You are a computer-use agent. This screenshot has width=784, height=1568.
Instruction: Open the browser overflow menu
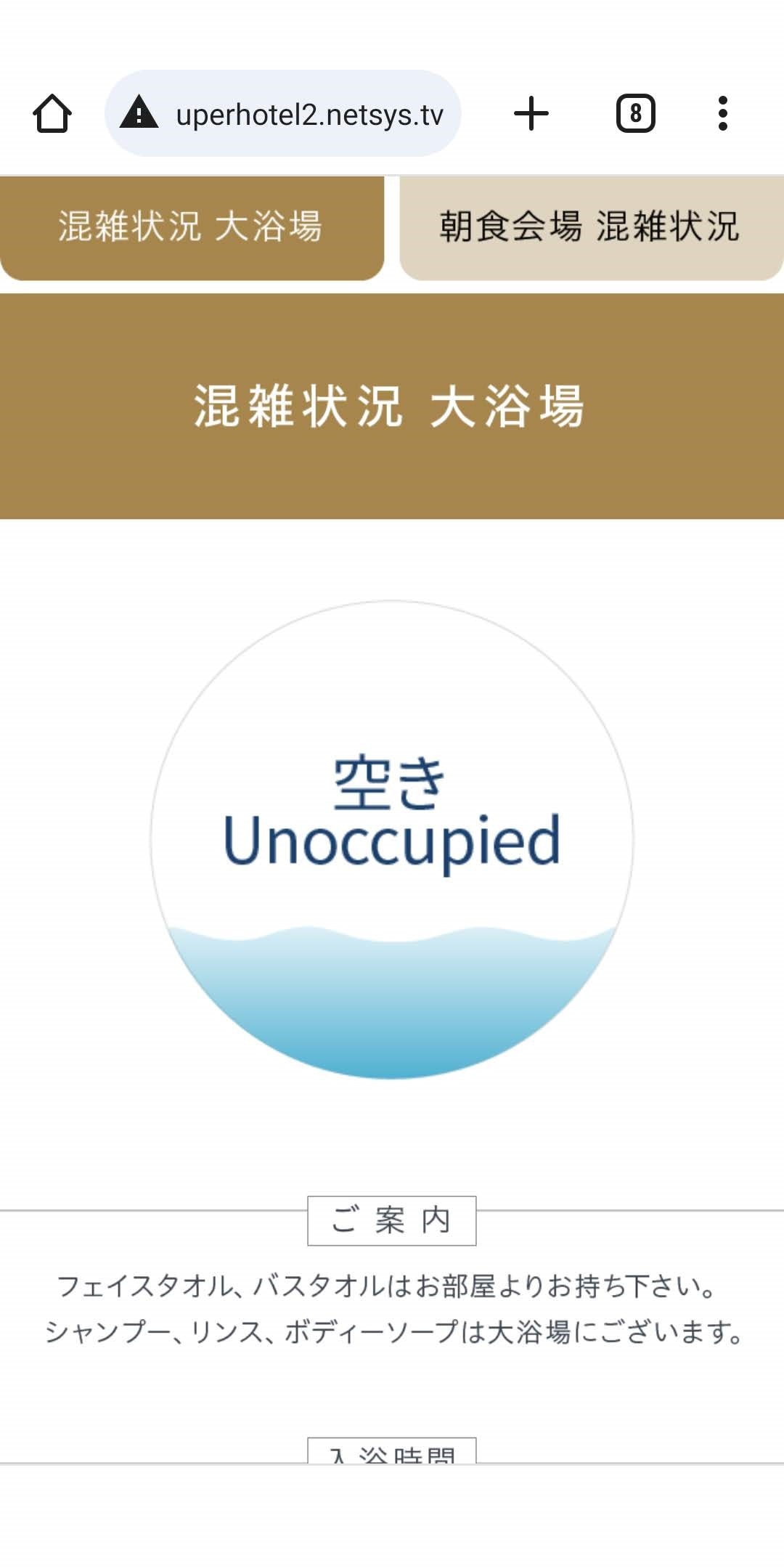coord(722,114)
